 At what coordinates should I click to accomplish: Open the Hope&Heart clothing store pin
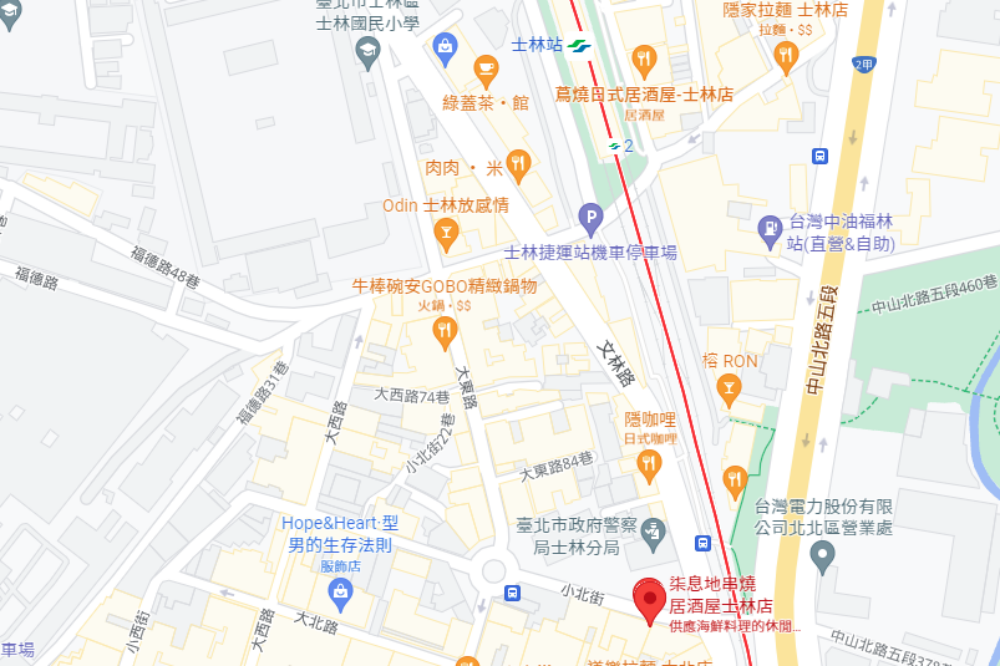tap(341, 593)
